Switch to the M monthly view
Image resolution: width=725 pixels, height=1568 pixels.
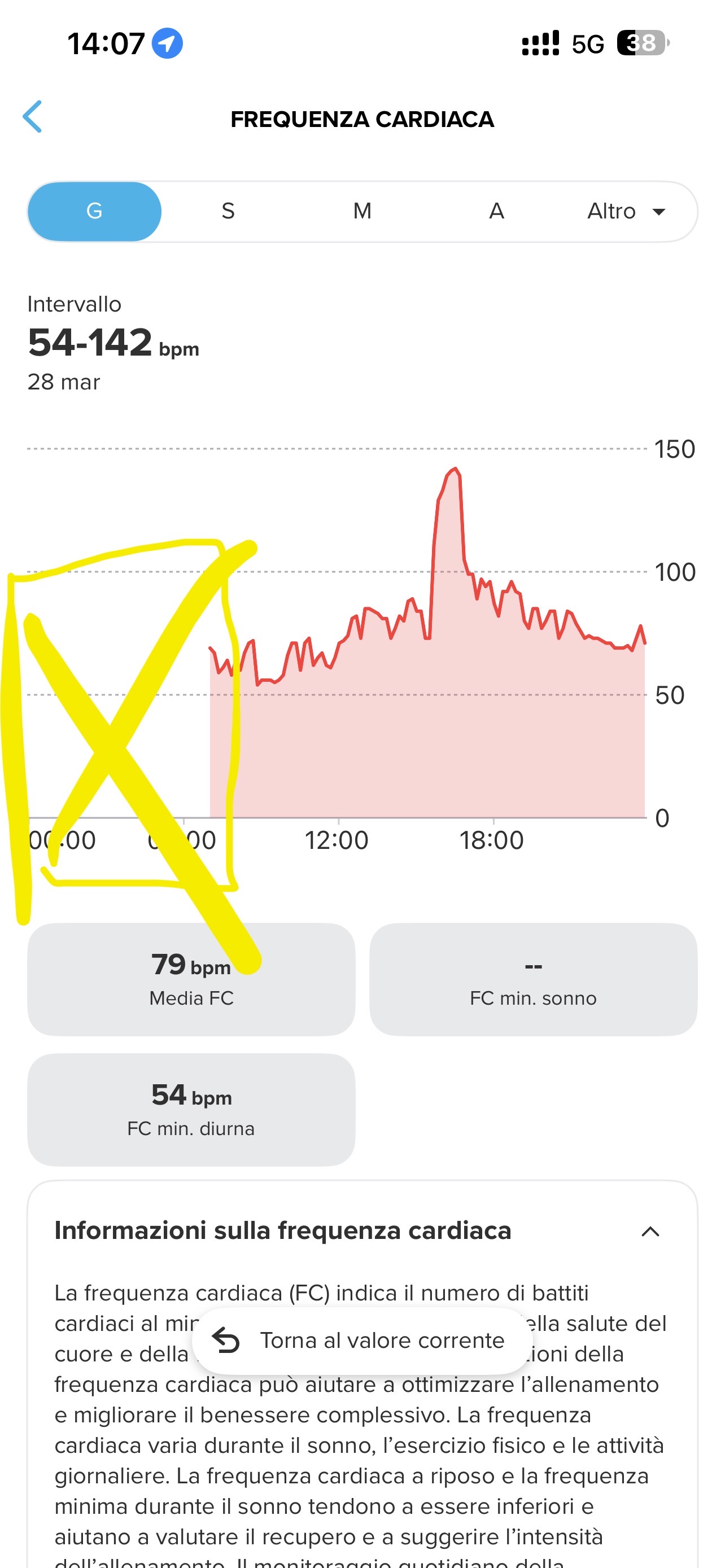[362, 211]
